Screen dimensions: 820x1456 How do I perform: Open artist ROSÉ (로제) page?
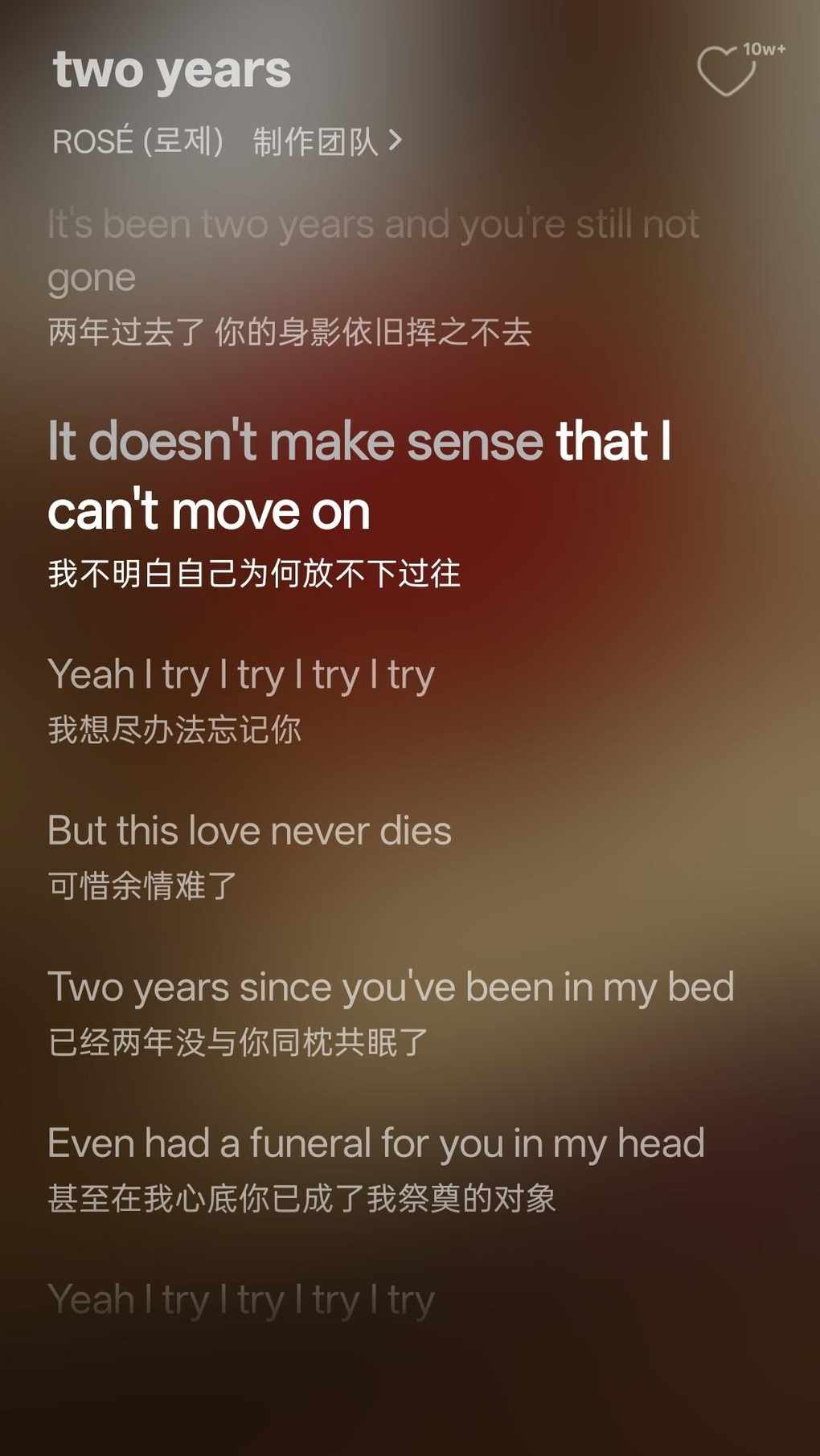click(x=137, y=141)
